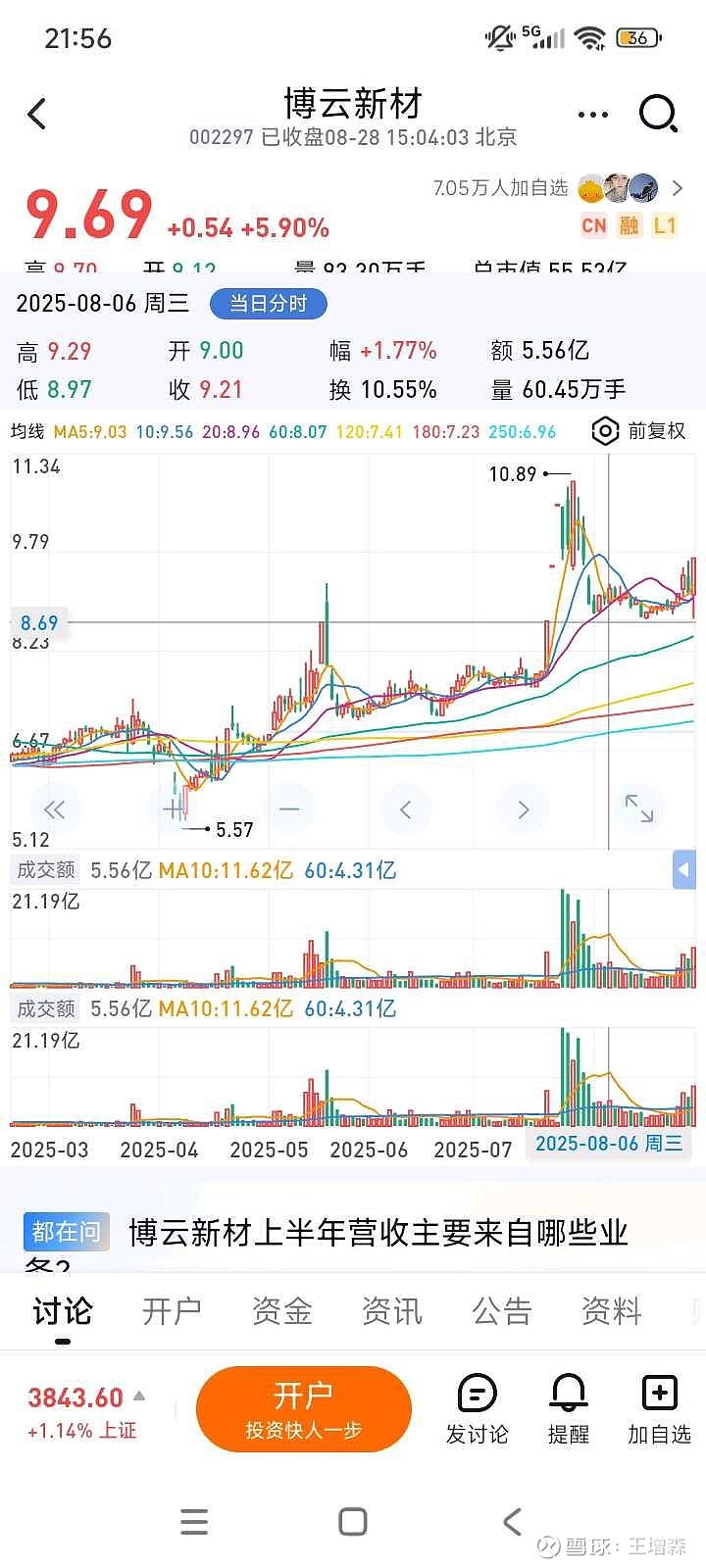Tap the orange 开户 button
Viewport: 706px width, 1568px height.
coord(303,1409)
